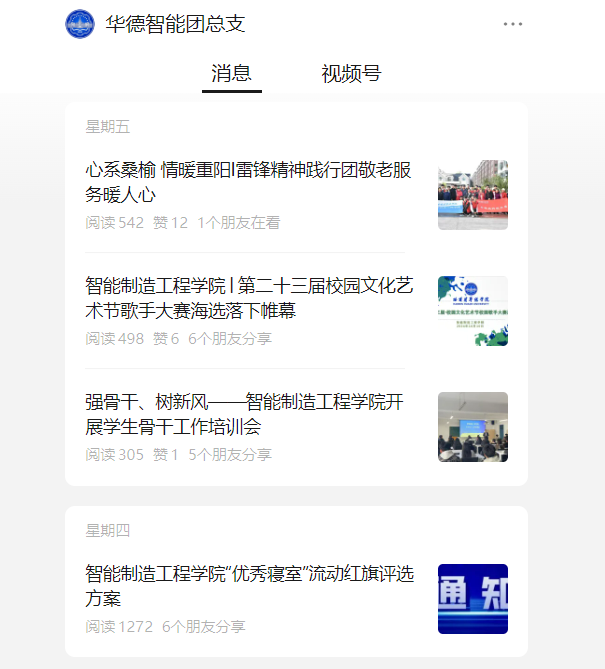
Task: Switch to the 视频号 tab
Action: coord(351,73)
